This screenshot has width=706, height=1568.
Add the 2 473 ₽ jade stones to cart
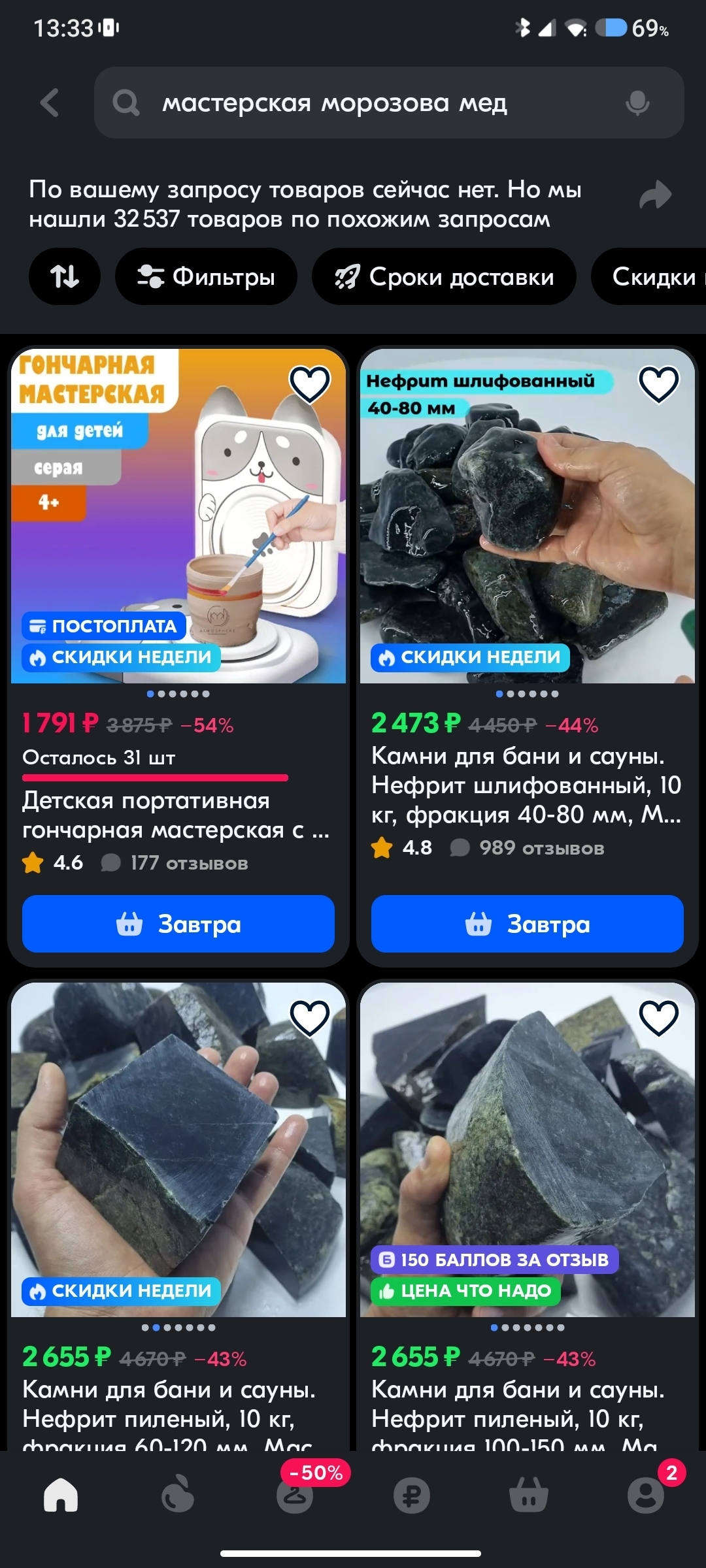(x=527, y=924)
